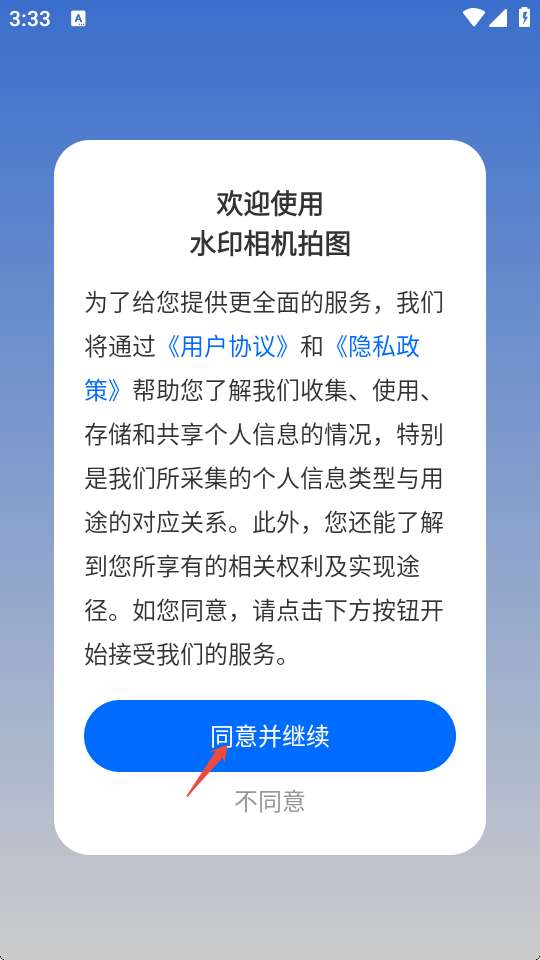
Task: Open the 《用户协议》 link
Action: (x=228, y=347)
